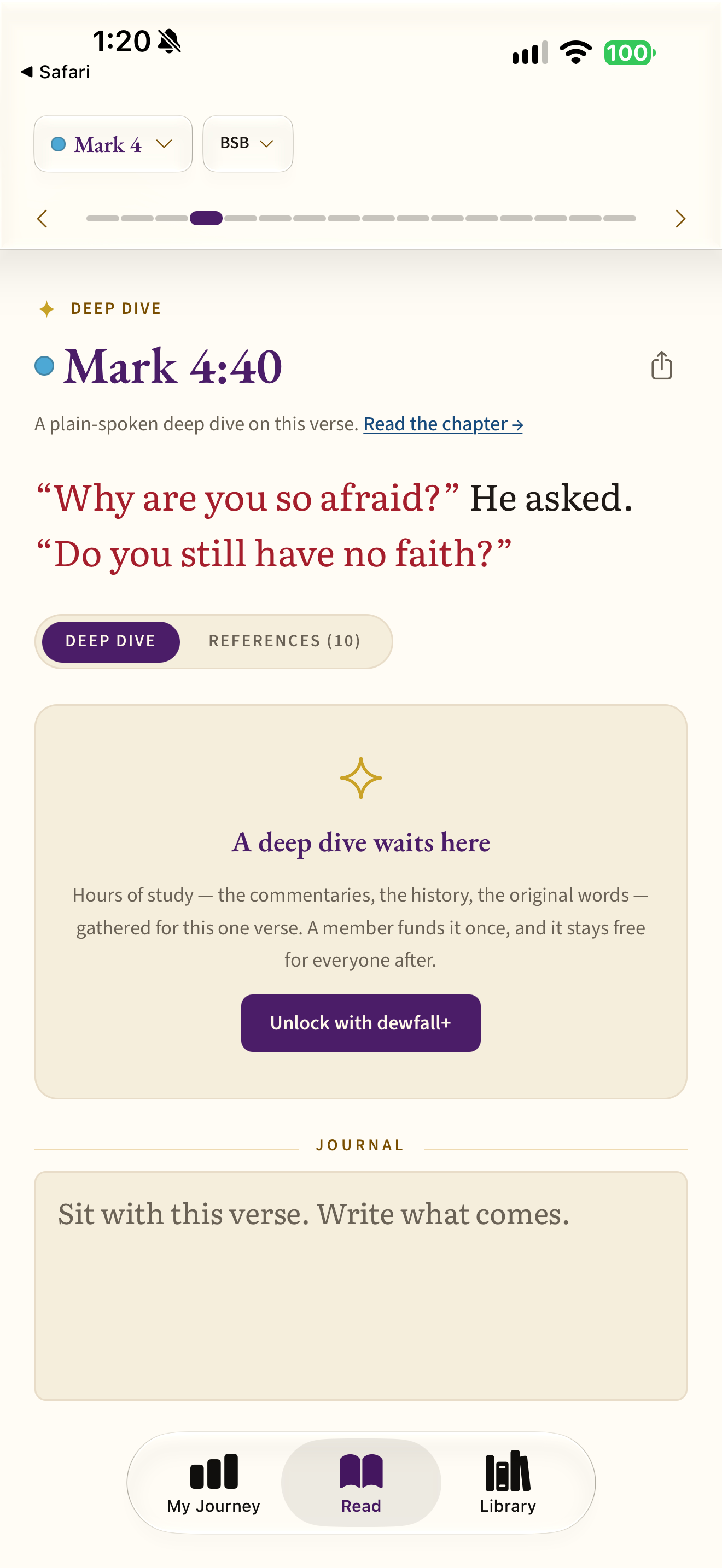Select the Deep Dive segment
722x1568 pixels.
(x=111, y=641)
